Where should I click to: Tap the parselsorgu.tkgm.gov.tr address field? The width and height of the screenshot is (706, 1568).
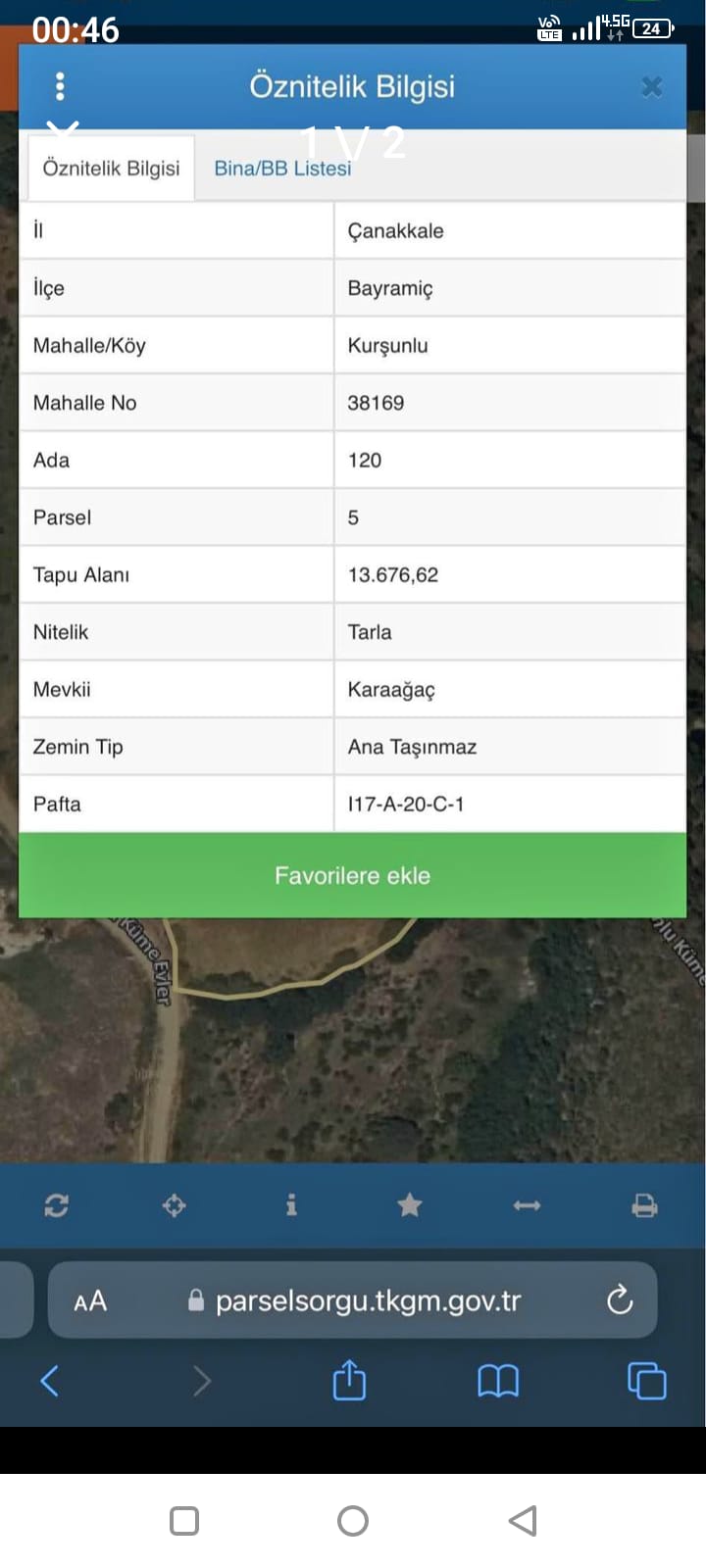353,1300
